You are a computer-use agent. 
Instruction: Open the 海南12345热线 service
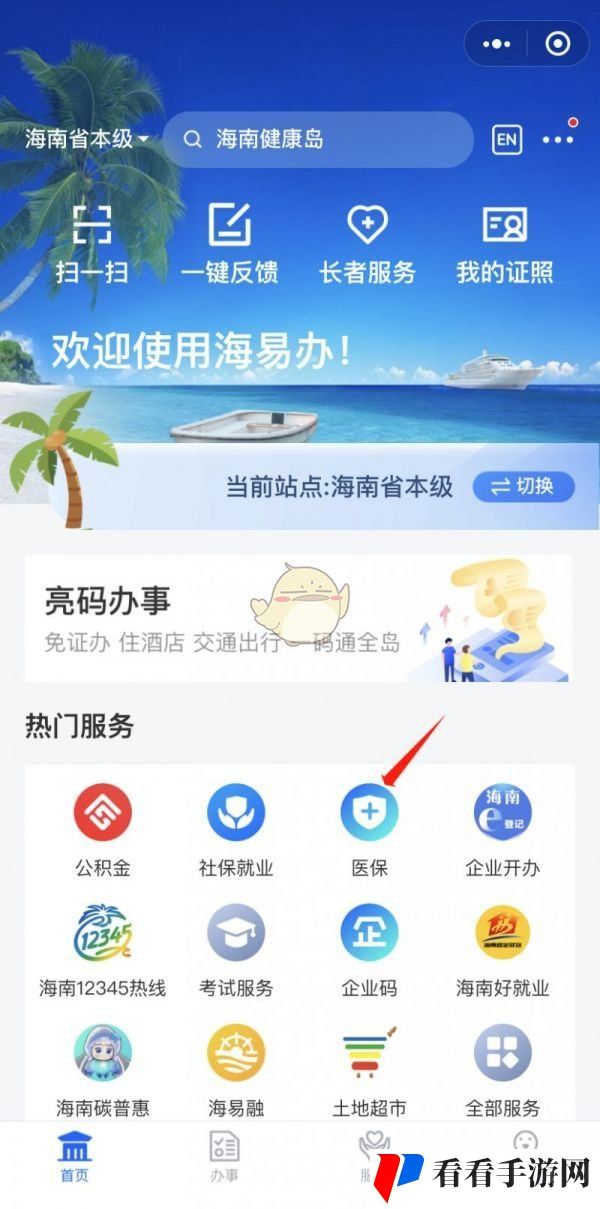[102, 949]
